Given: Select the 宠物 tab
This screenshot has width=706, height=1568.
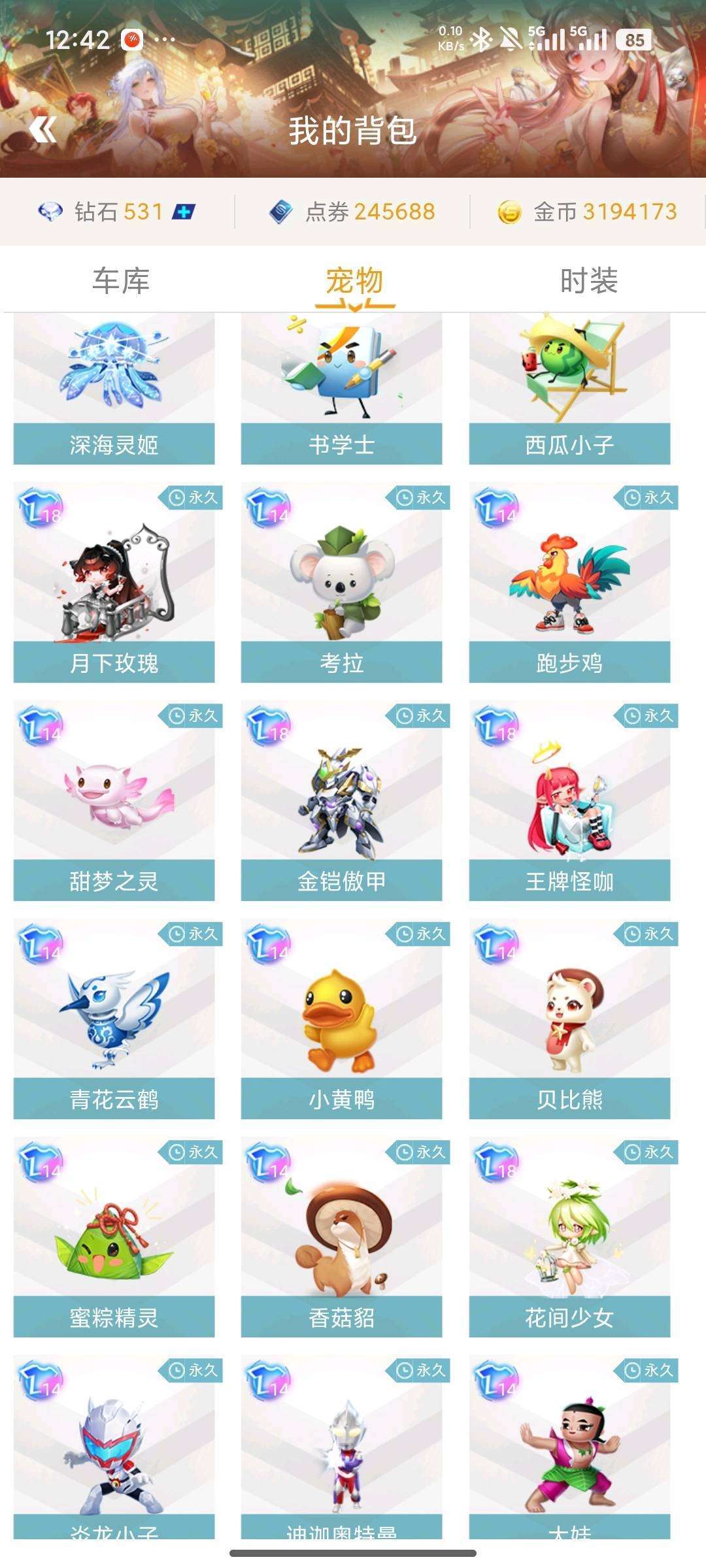Looking at the screenshot, I should (x=354, y=281).
